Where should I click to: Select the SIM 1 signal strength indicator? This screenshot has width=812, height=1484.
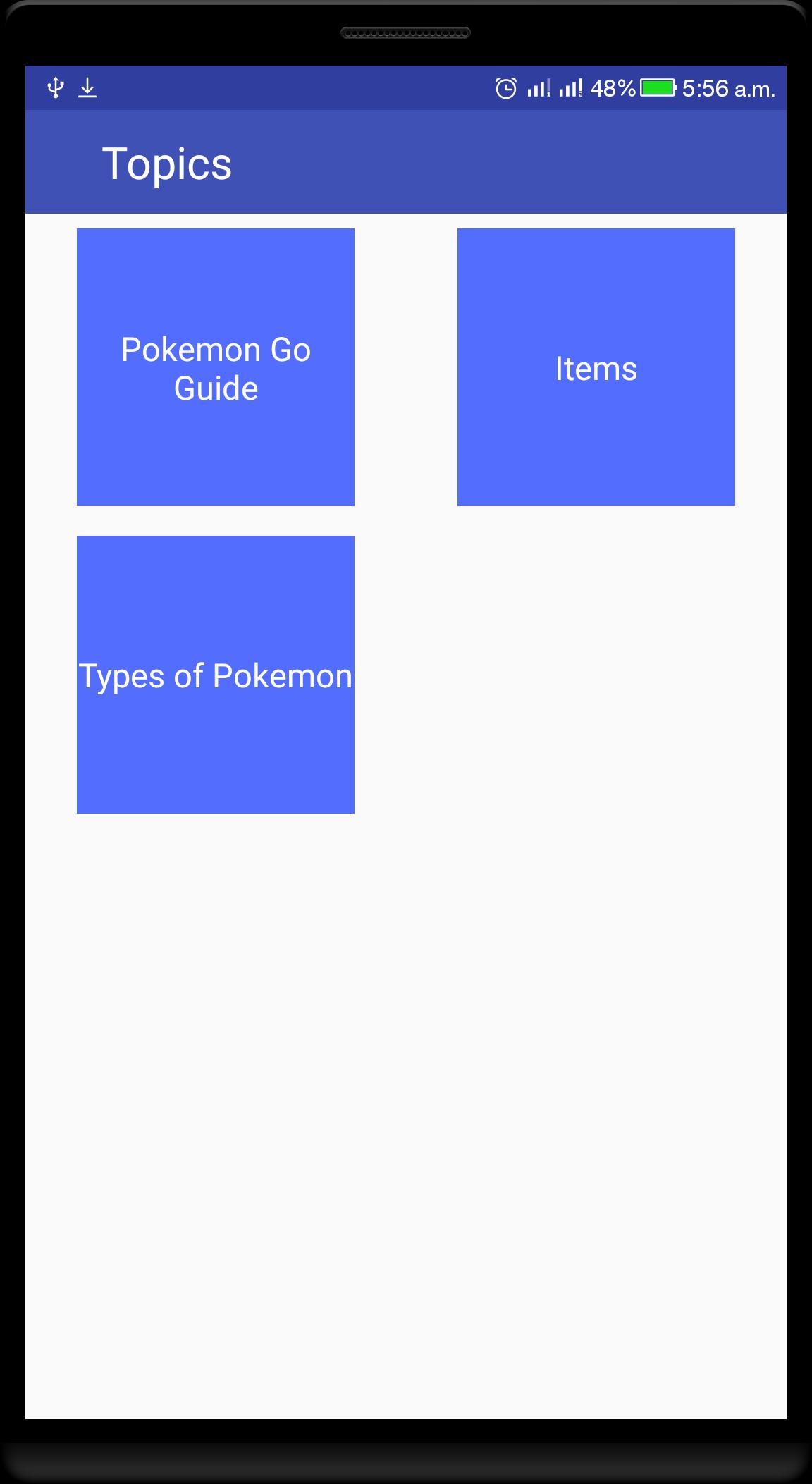(539, 87)
